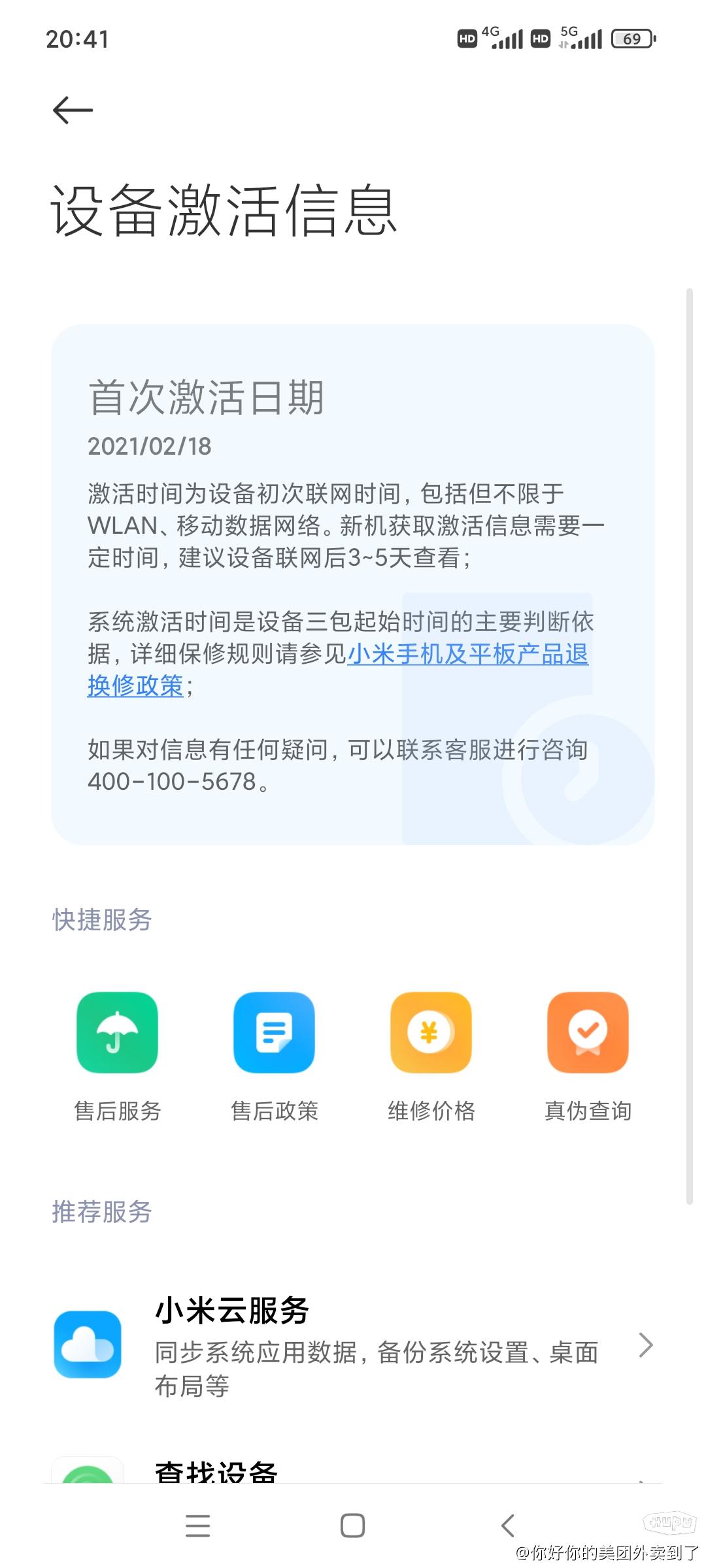Tap system home button
The height and width of the screenshot is (1568, 706).
click(x=352, y=1526)
